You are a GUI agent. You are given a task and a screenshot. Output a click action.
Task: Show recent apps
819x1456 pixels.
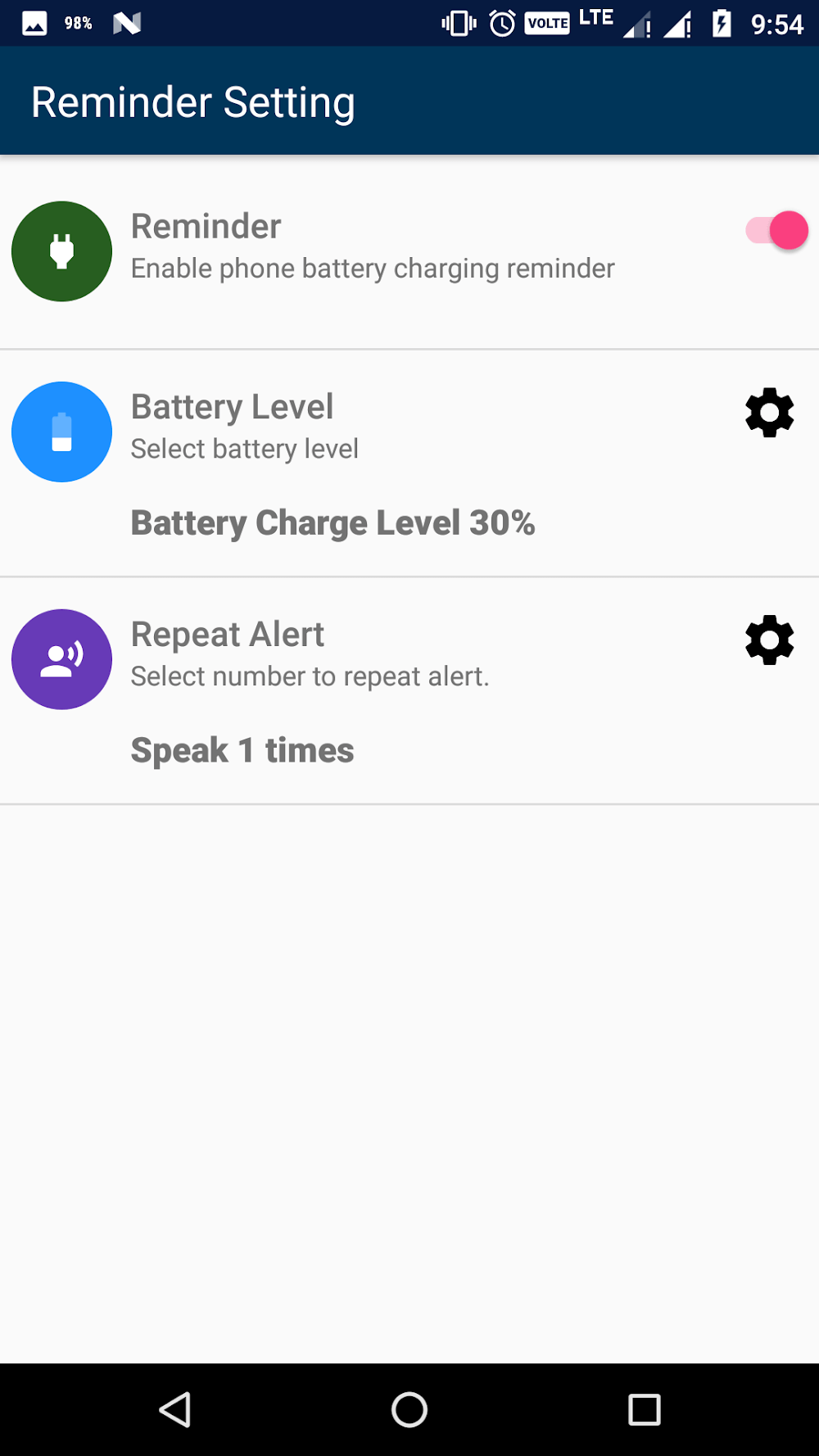[644, 1409]
